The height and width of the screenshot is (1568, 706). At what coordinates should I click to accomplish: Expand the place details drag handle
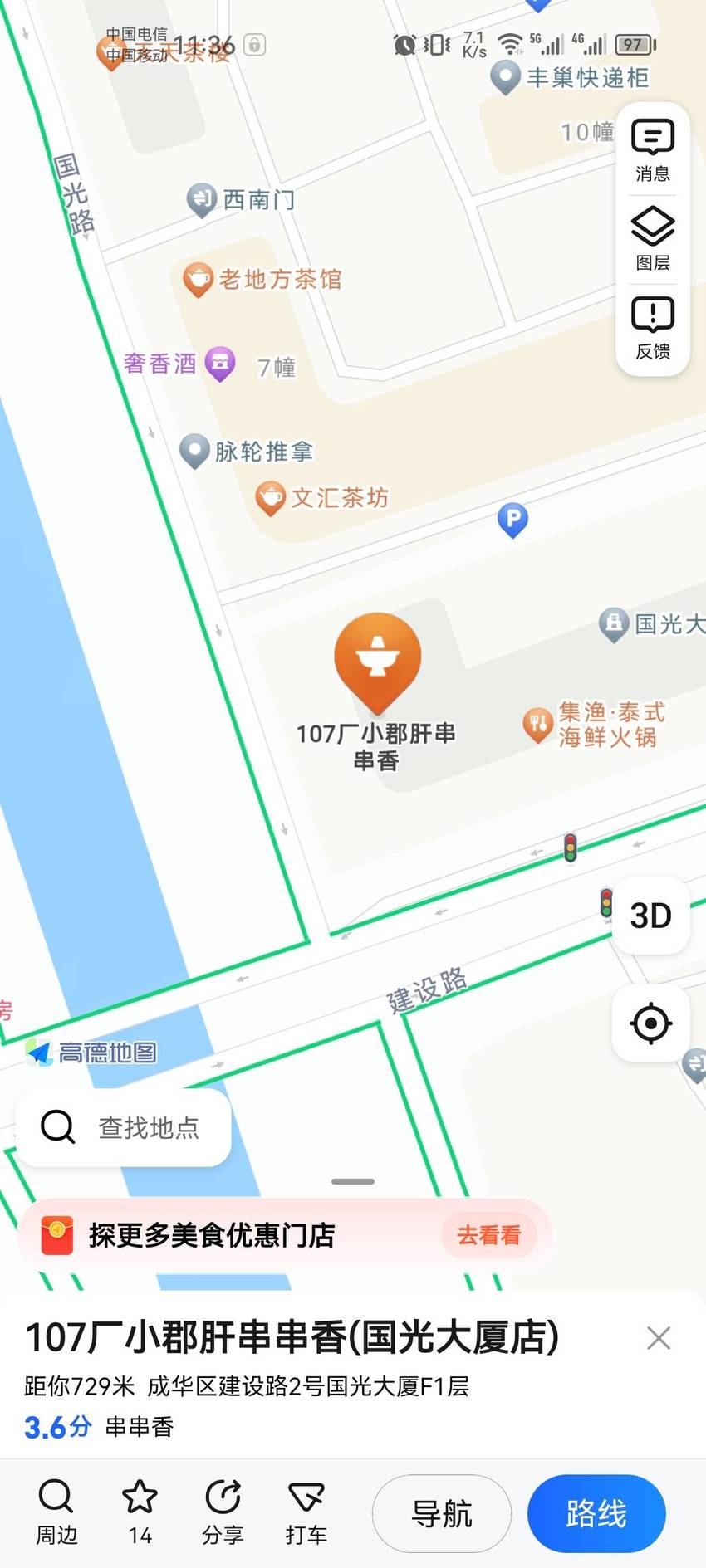tap(353, 1181)
